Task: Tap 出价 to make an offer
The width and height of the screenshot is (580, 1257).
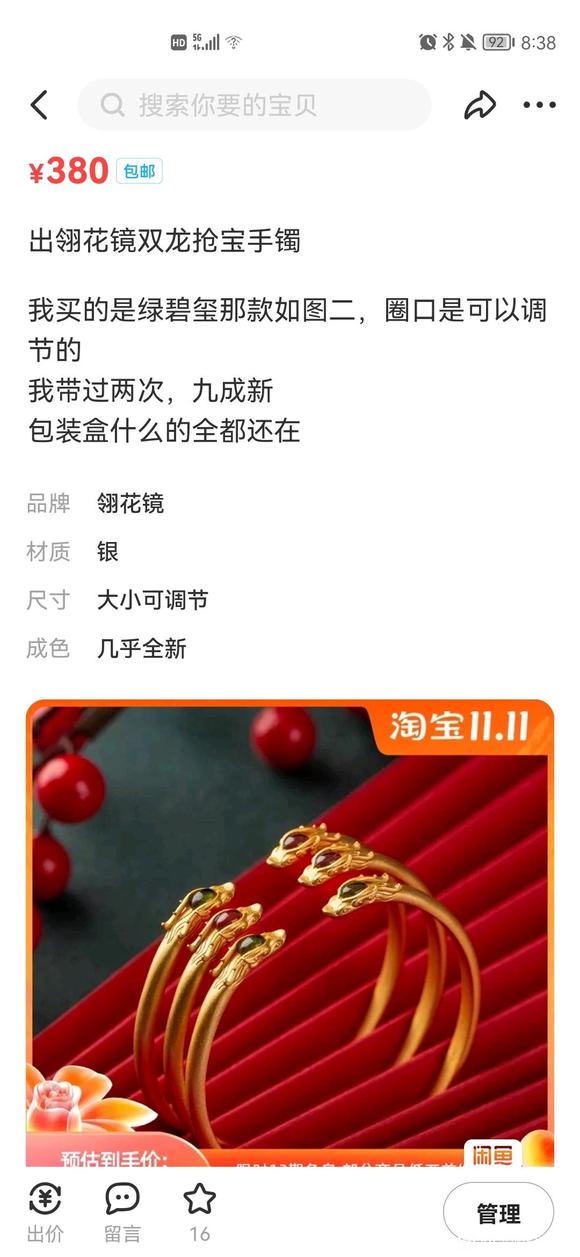Action: [x=45, y=1212]
